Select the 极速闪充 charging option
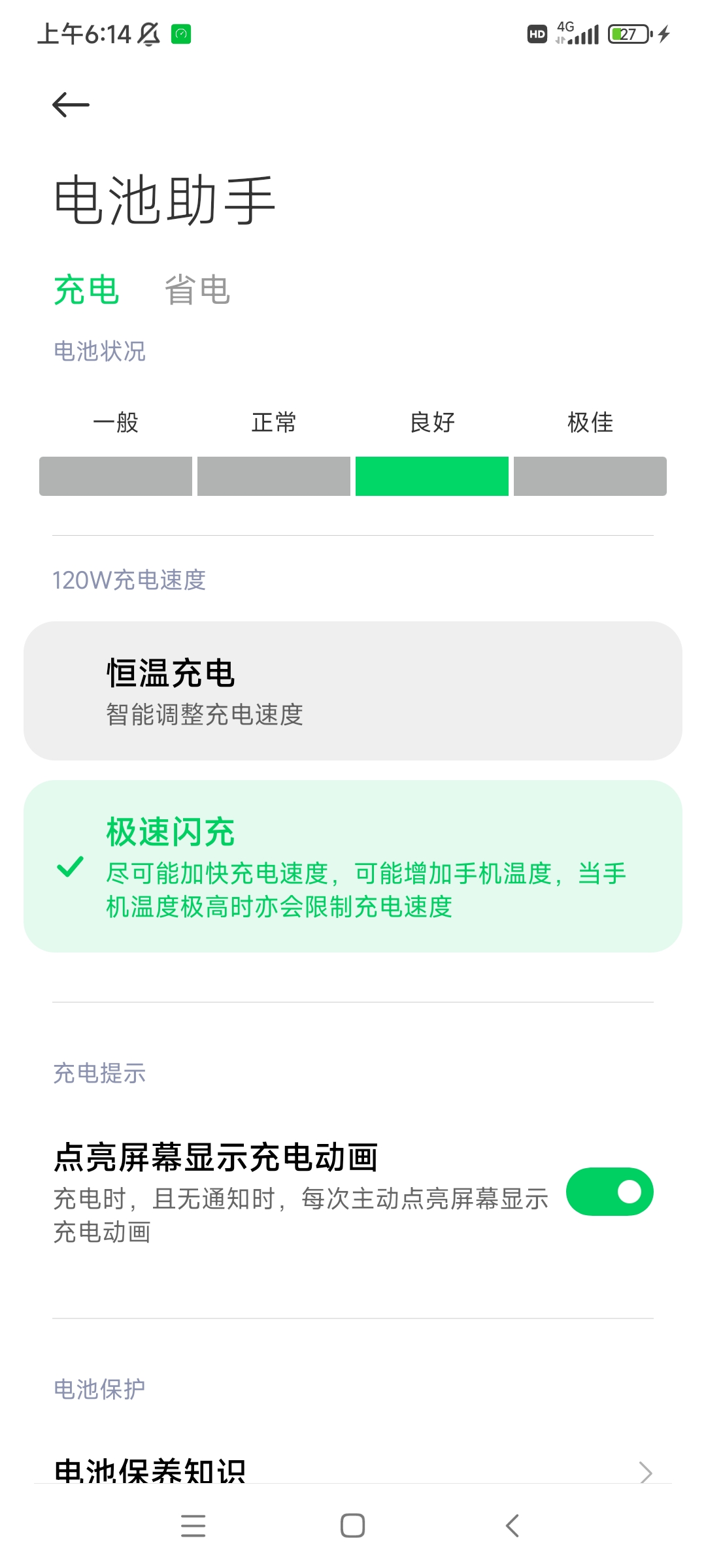Image resolution: width=706 pixels, height=1568 pixels. 353,866
